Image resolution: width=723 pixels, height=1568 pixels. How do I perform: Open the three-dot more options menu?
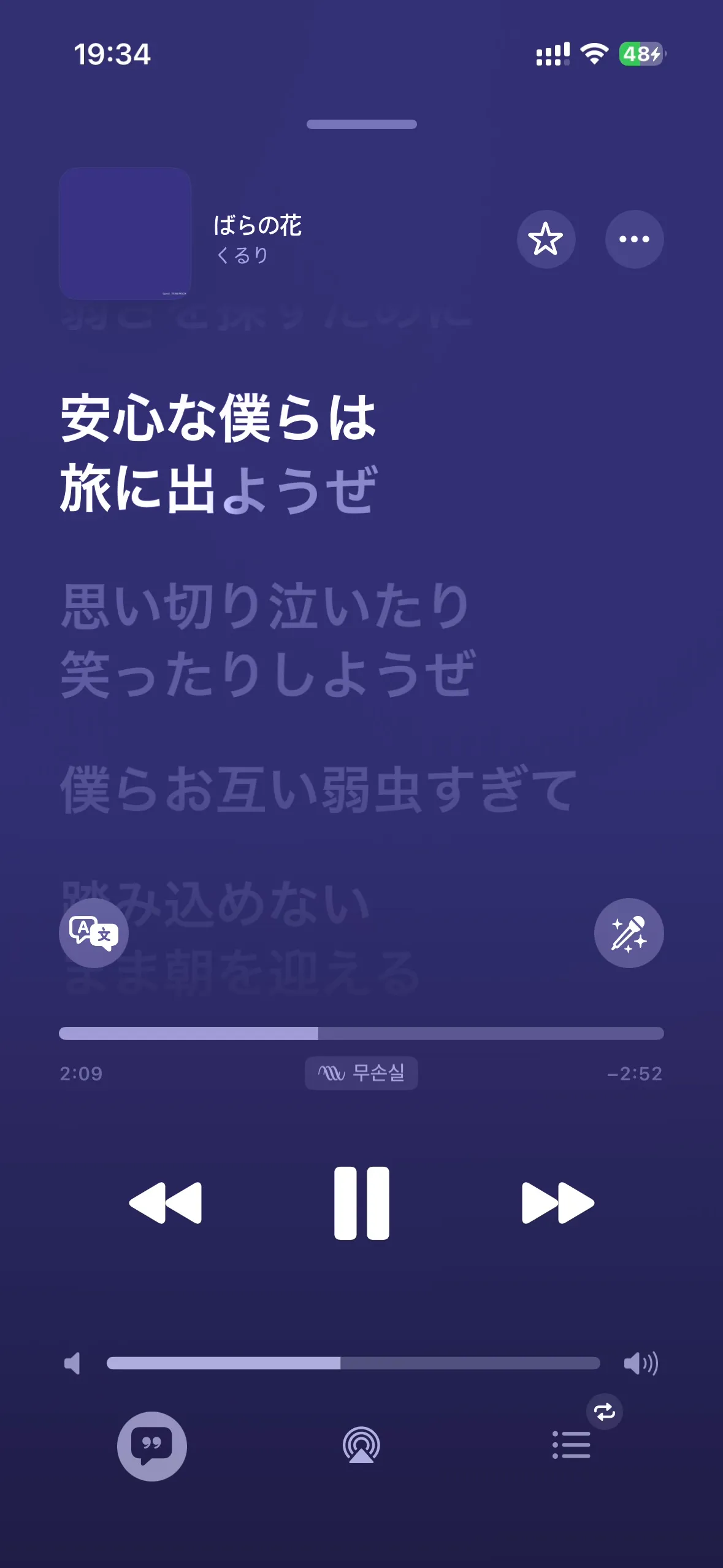click(x=634, y=239)
